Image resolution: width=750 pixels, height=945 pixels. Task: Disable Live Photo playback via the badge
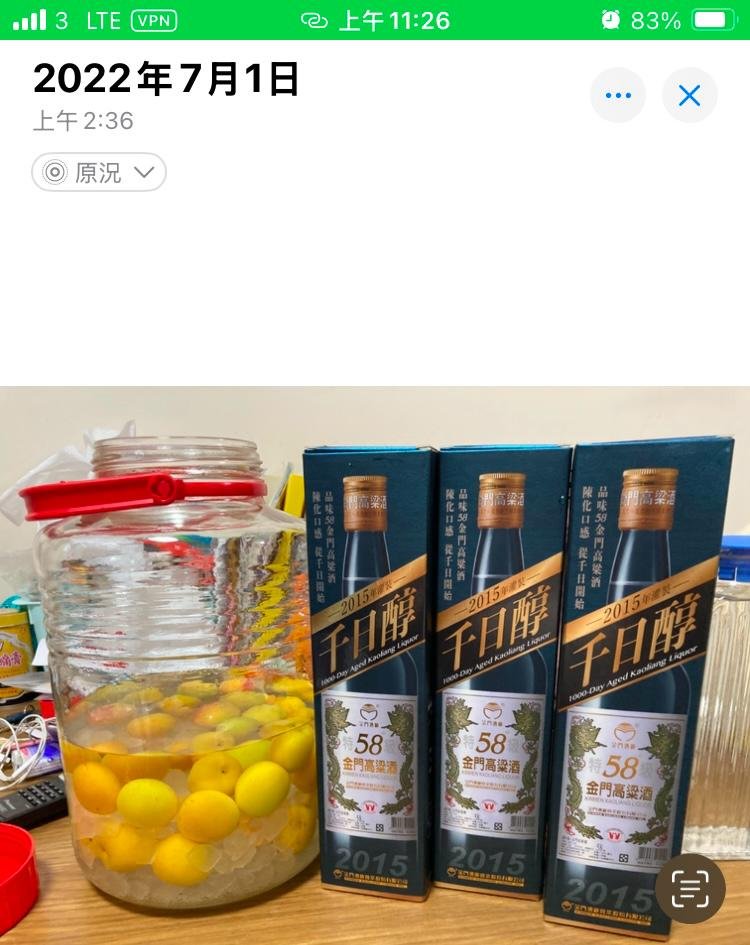(x=97, y=173)
